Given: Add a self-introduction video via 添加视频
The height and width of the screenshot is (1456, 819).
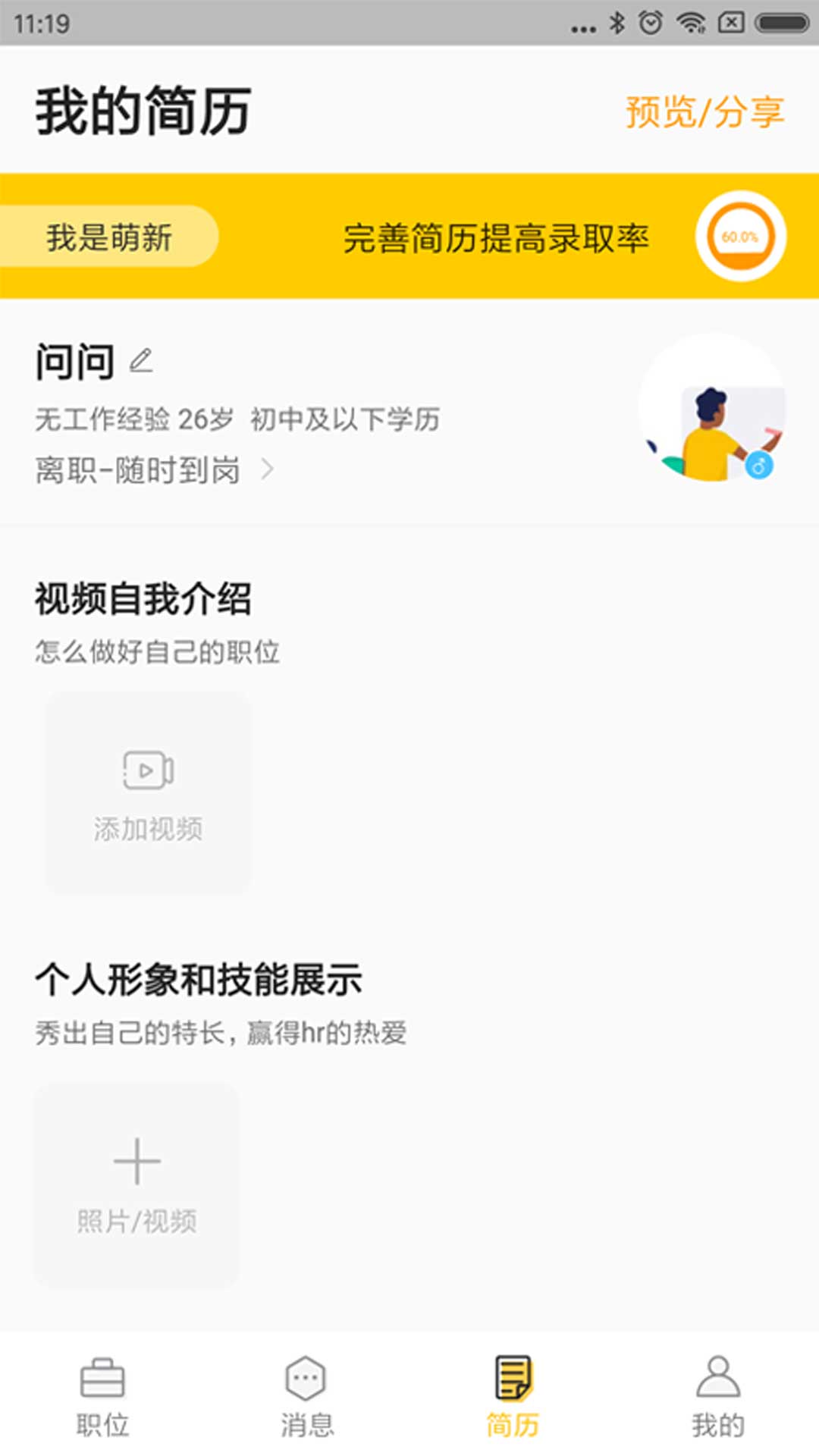Looking at the screenshot, I should (x=148, y=793).
